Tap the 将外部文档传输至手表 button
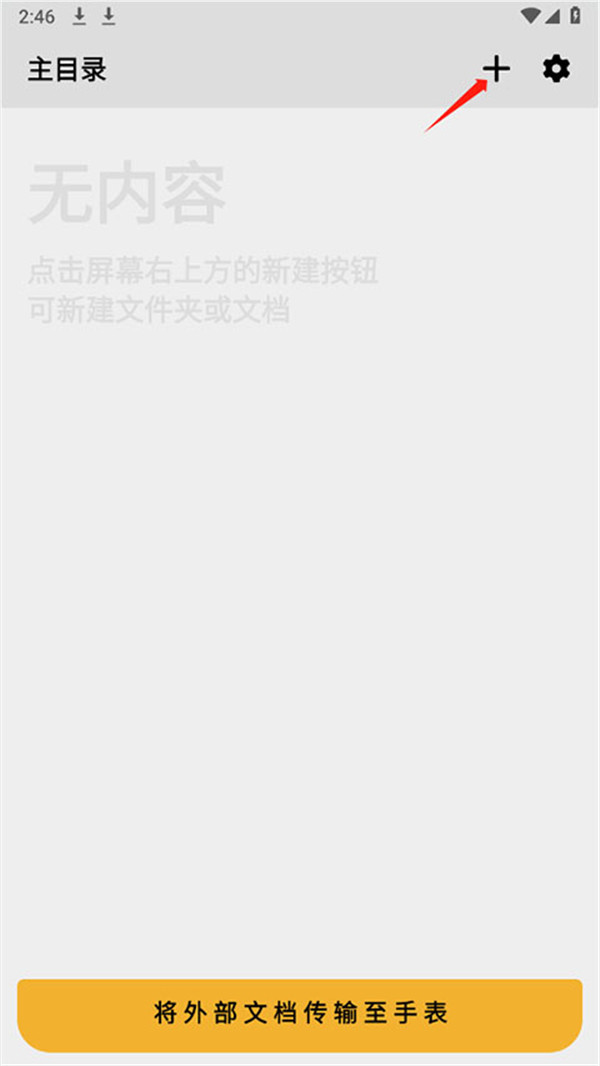The width and height of the screenshot is (600, 1066). pyautogui.click(x=300, y=1013)
